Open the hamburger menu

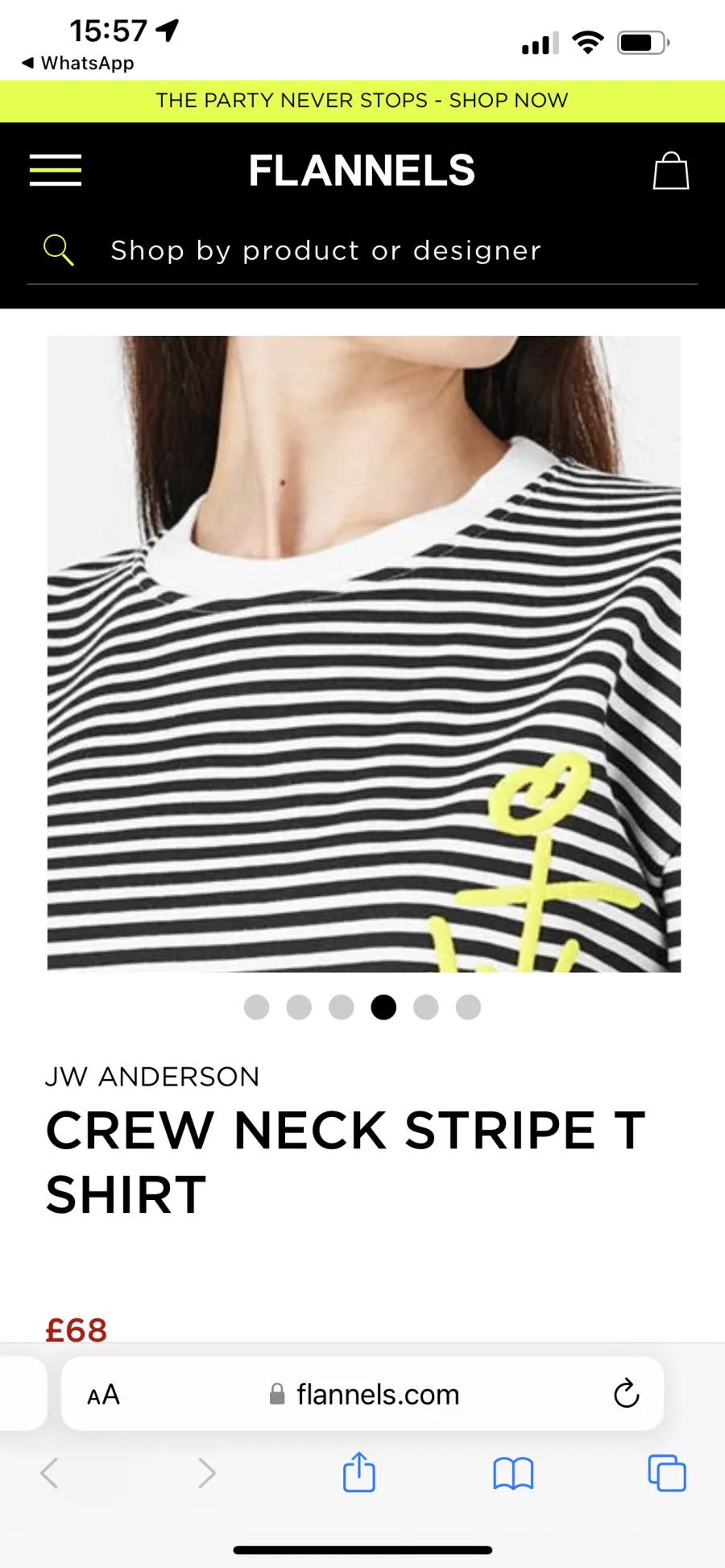click(56, 170)
